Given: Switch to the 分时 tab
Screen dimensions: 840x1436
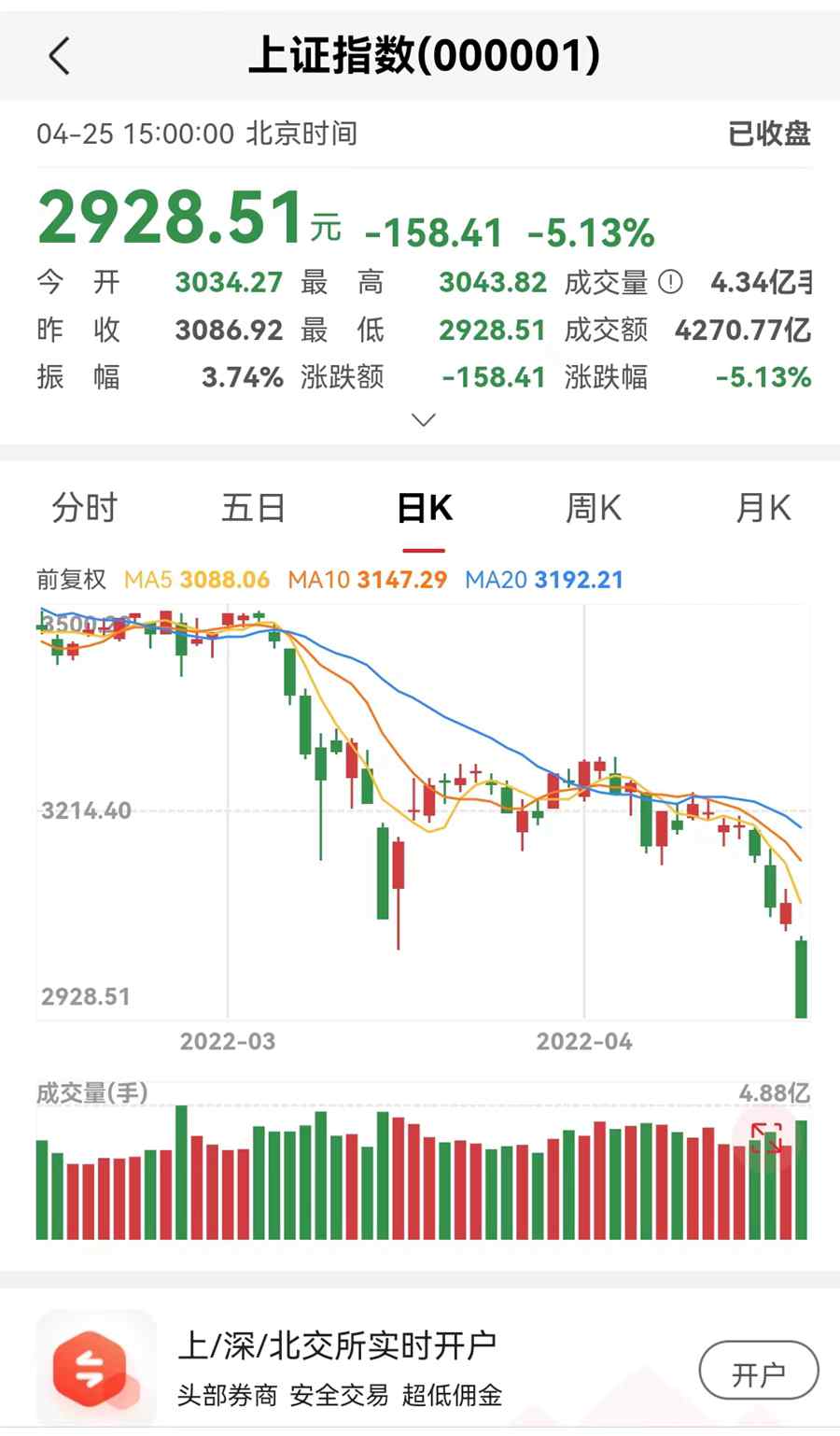Looking at the screenshot, I should click(84, 509).
